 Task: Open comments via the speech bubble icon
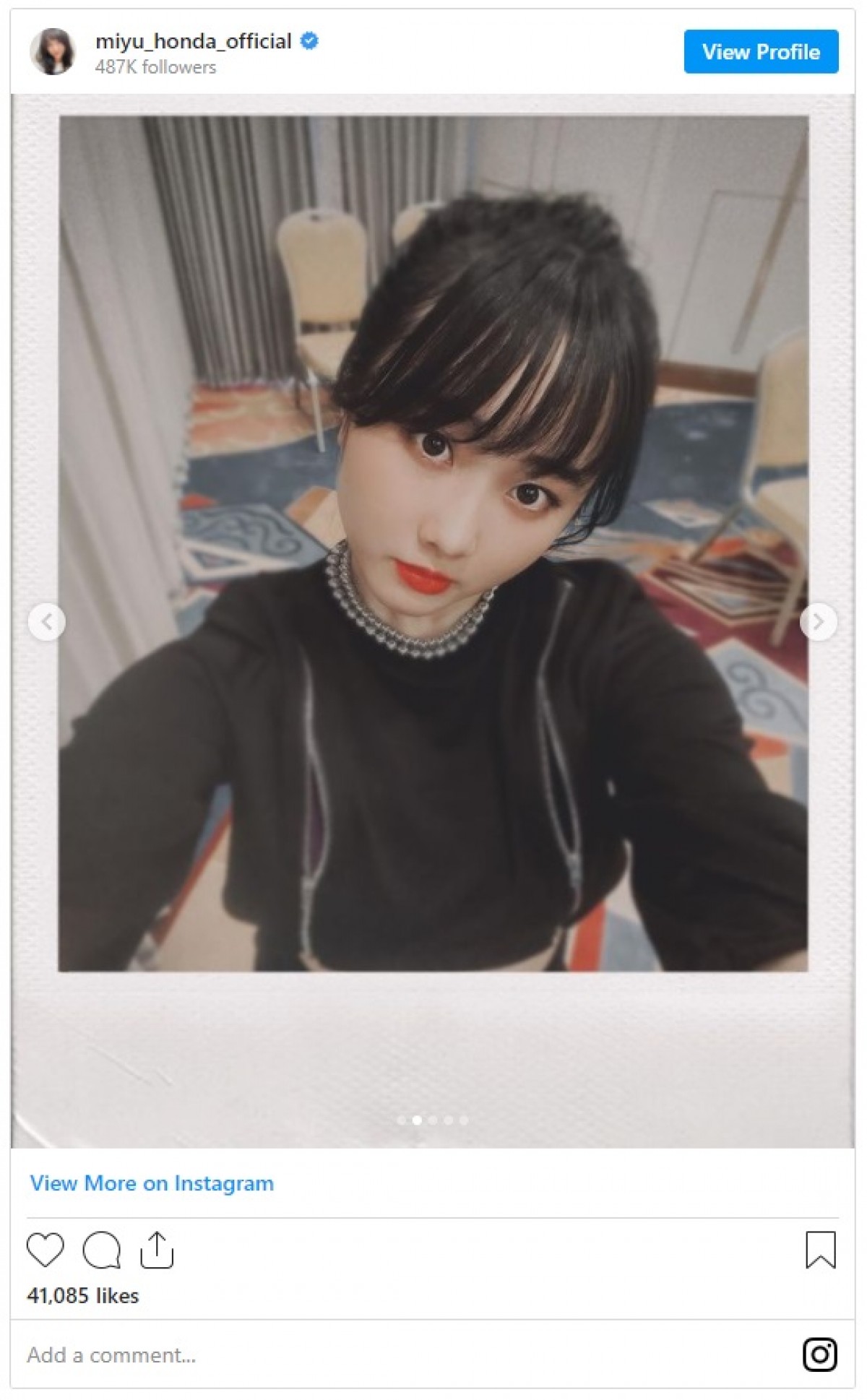(102, 1250)
